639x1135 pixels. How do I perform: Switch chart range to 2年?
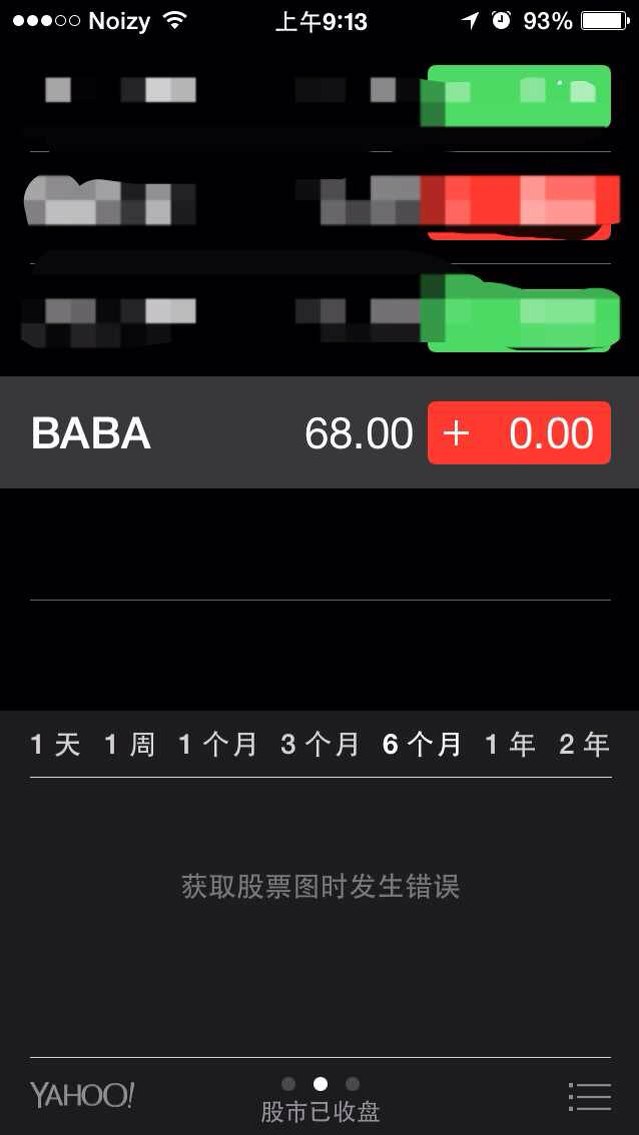coord(584,744)
